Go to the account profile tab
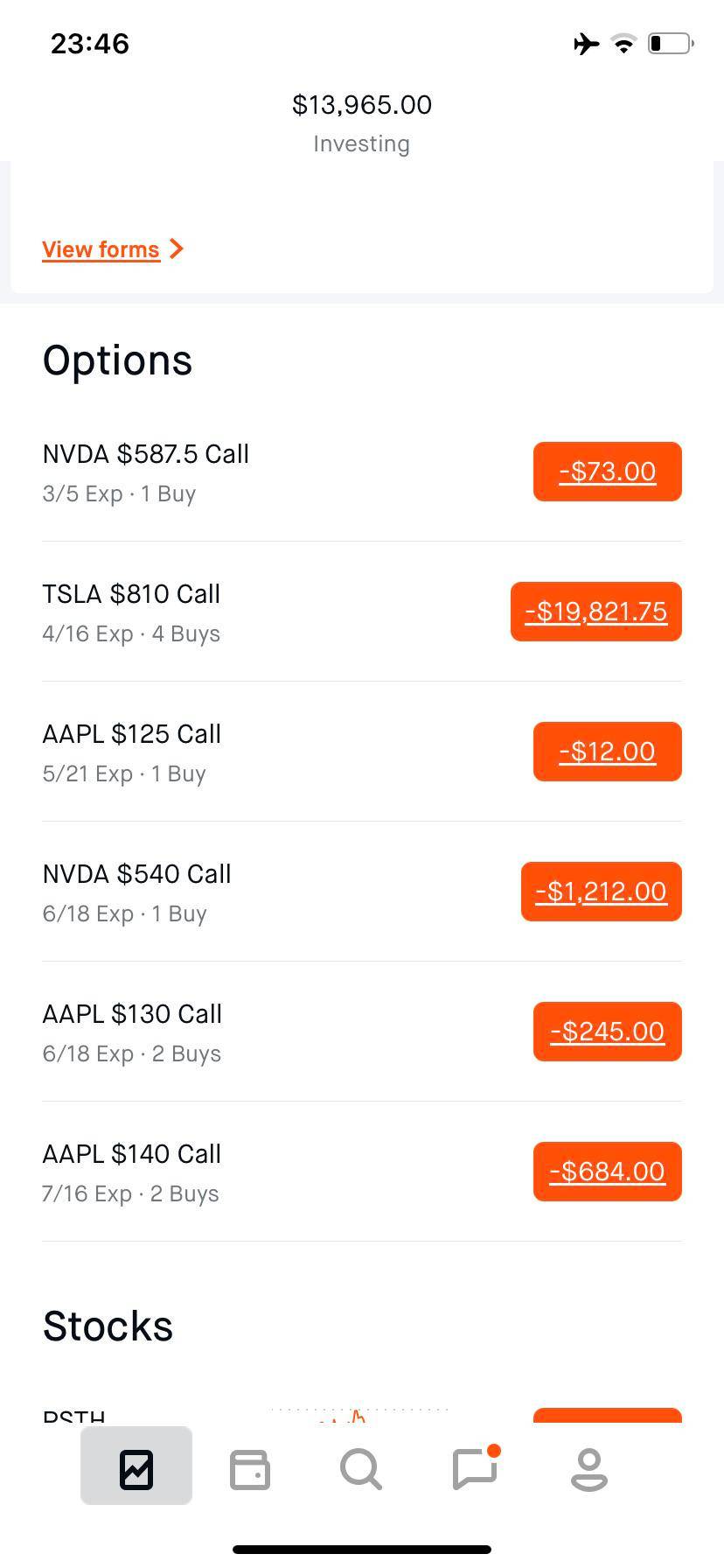 coord(588,1469)
